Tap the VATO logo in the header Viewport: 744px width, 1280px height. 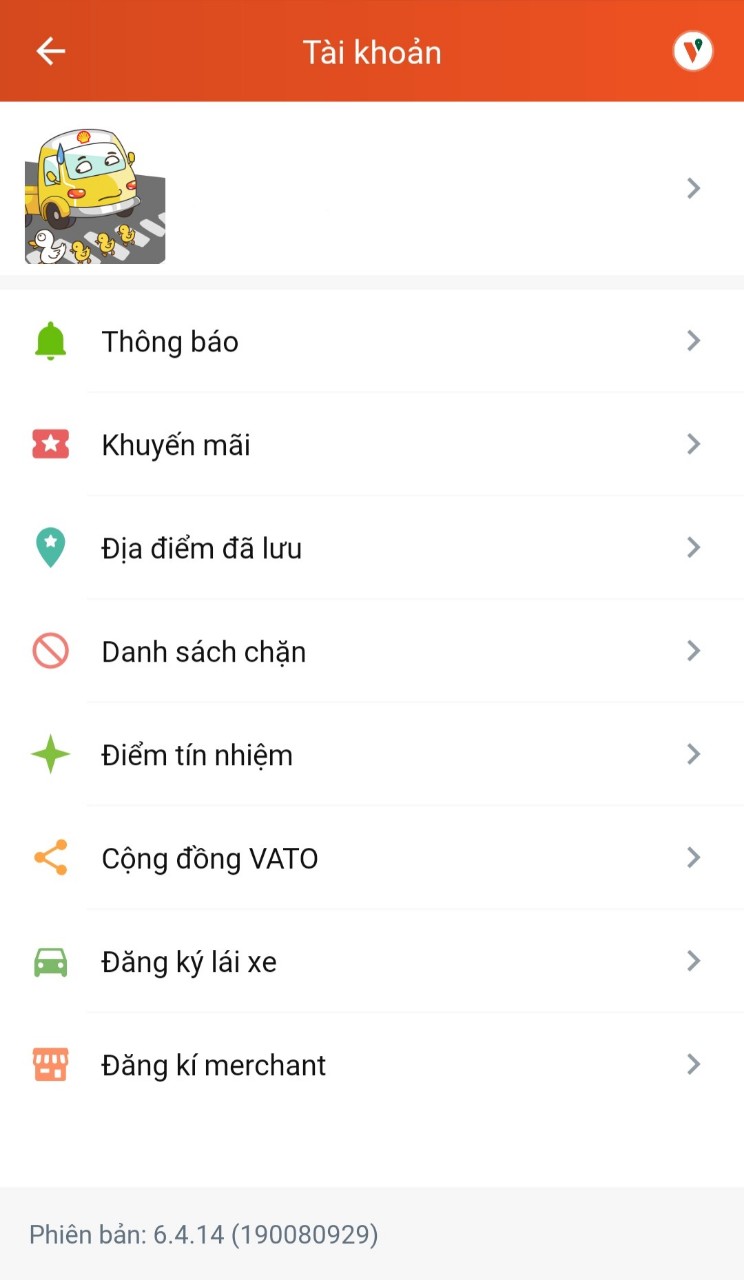click(x=693, y=50)
